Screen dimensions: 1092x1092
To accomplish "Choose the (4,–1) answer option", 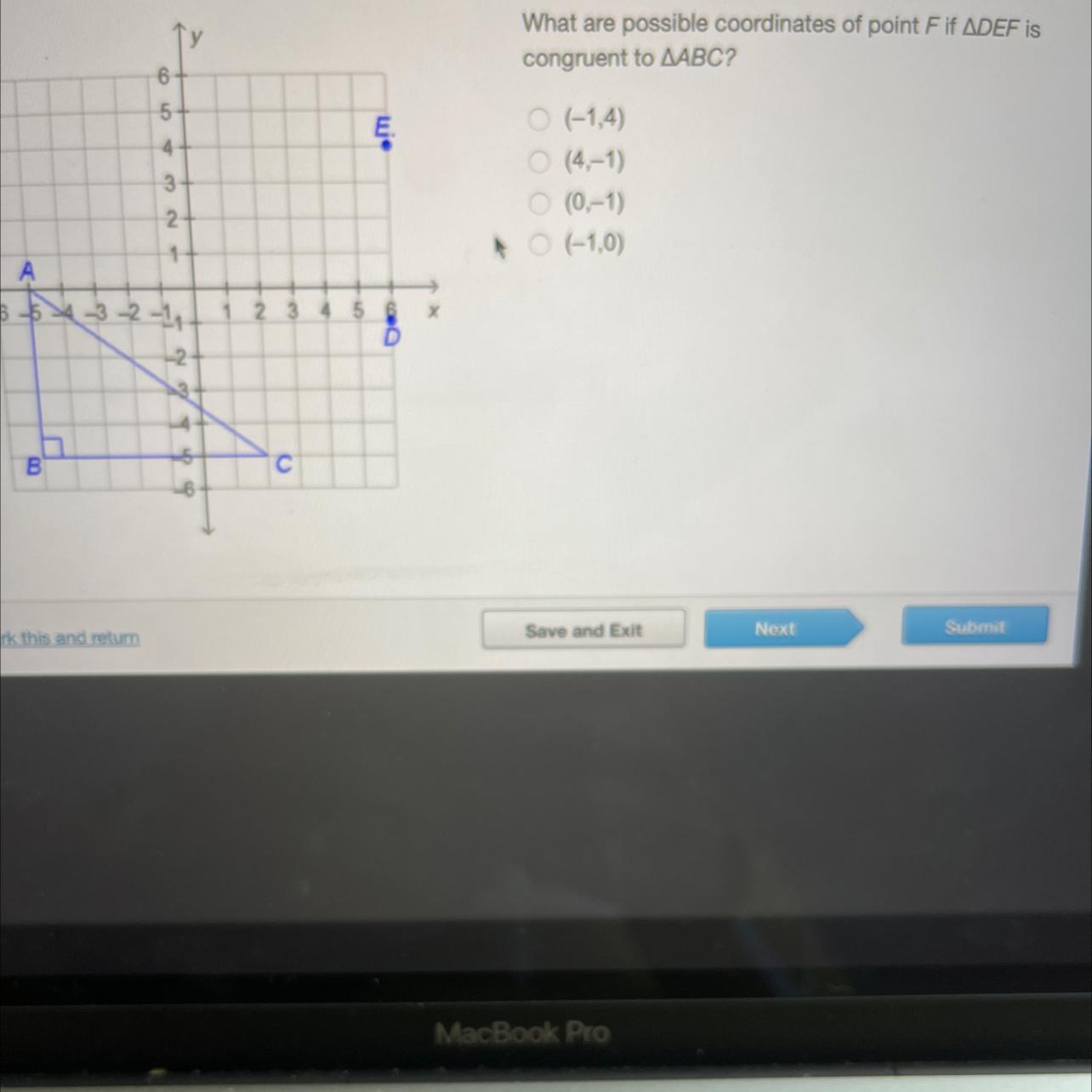I will click(538, 161).
